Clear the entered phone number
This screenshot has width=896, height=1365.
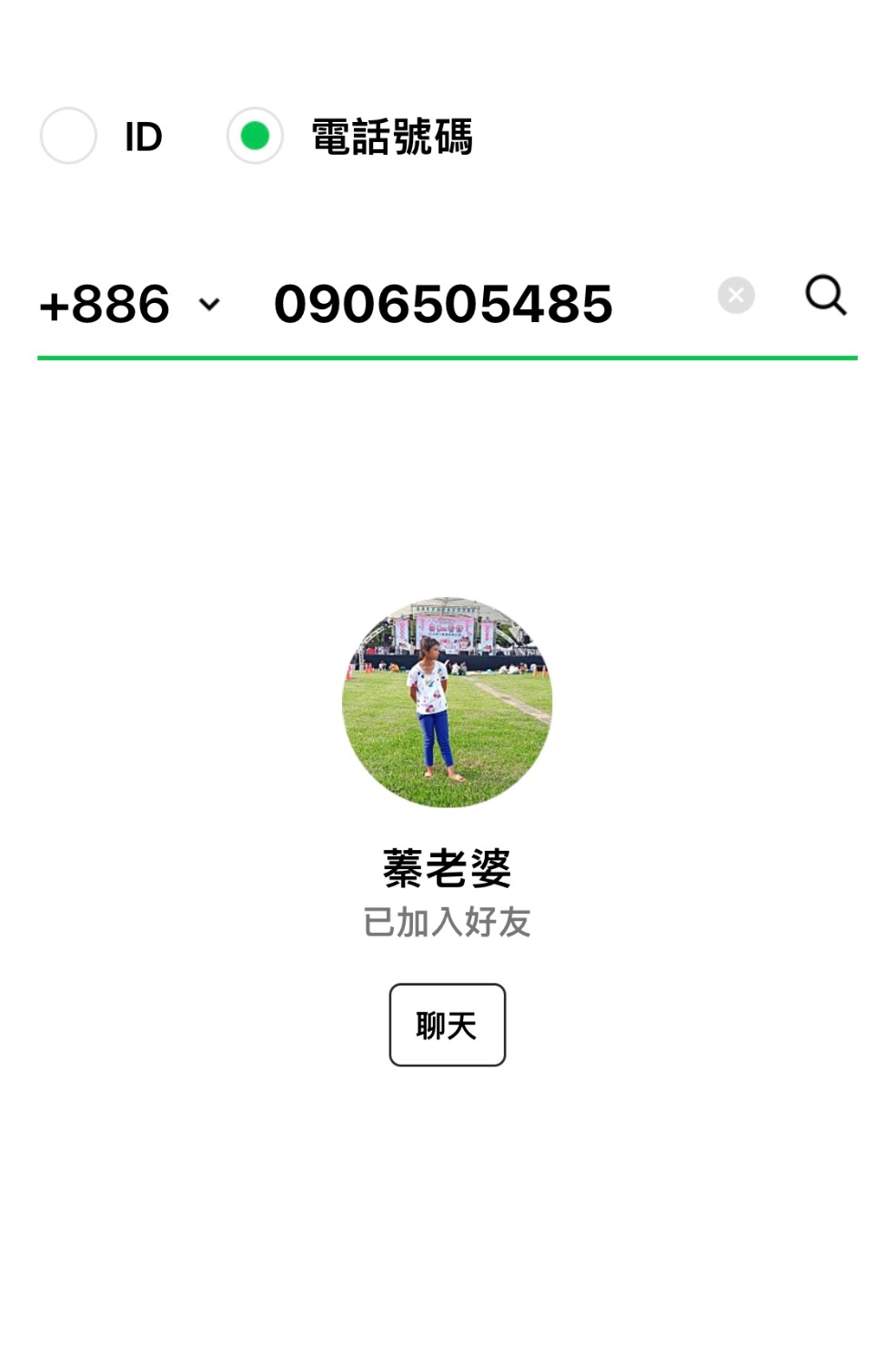point(736,296)
